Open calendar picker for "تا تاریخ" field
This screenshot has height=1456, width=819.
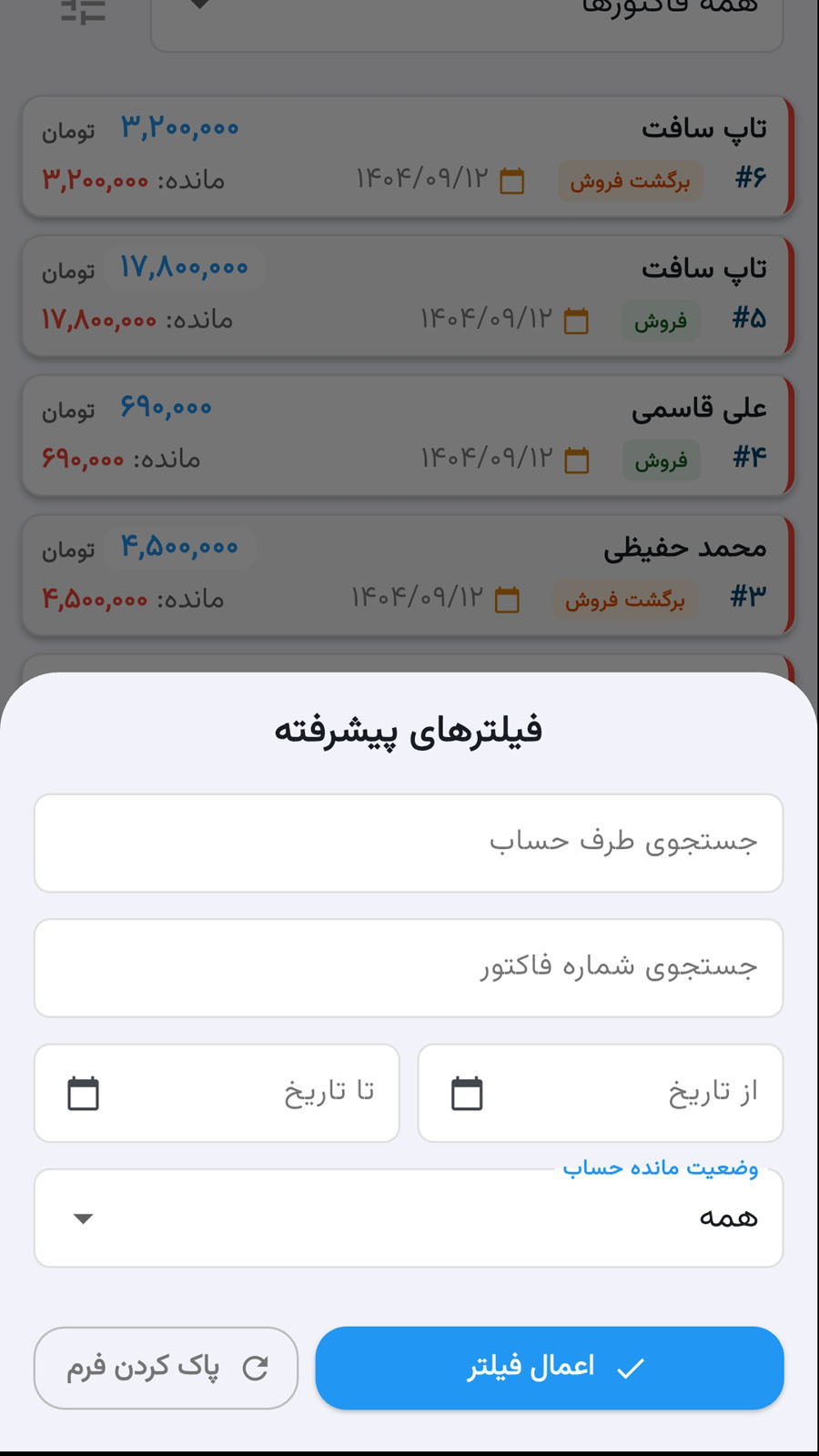pyautogui.click(x=84, y=1093)
